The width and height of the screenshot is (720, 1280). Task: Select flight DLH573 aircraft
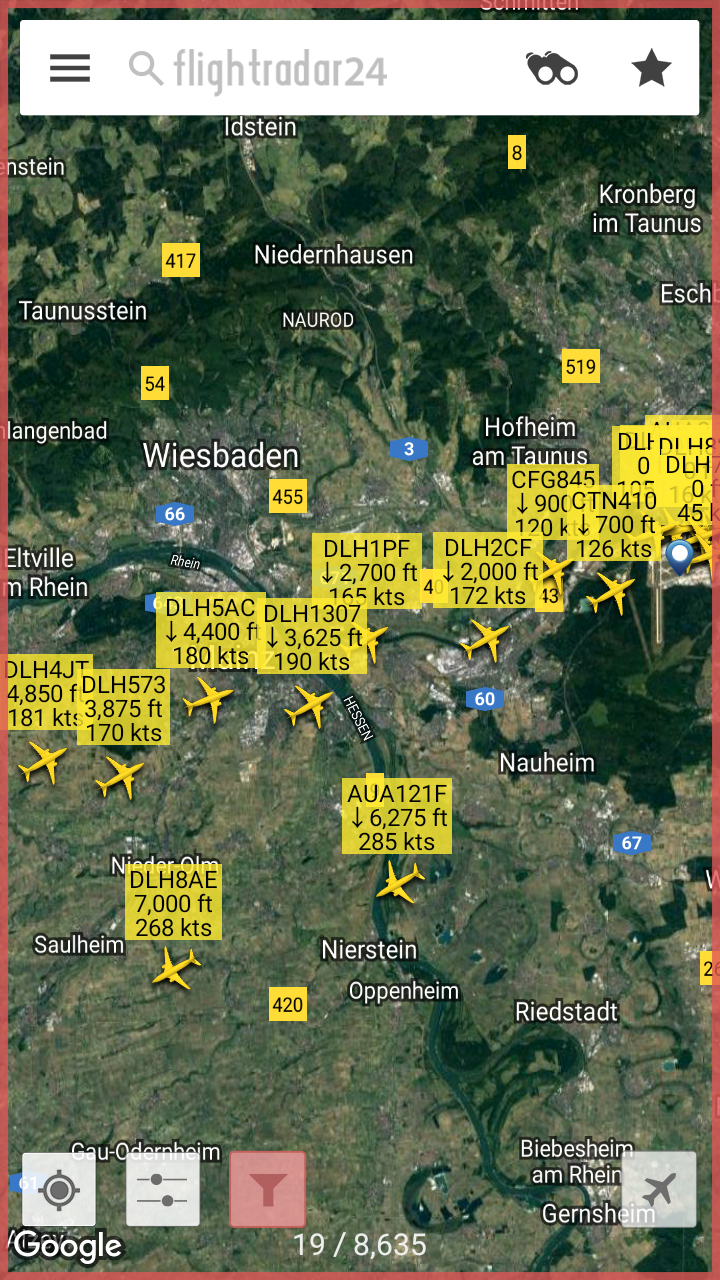pyautogui.click(x=119, y=777)
